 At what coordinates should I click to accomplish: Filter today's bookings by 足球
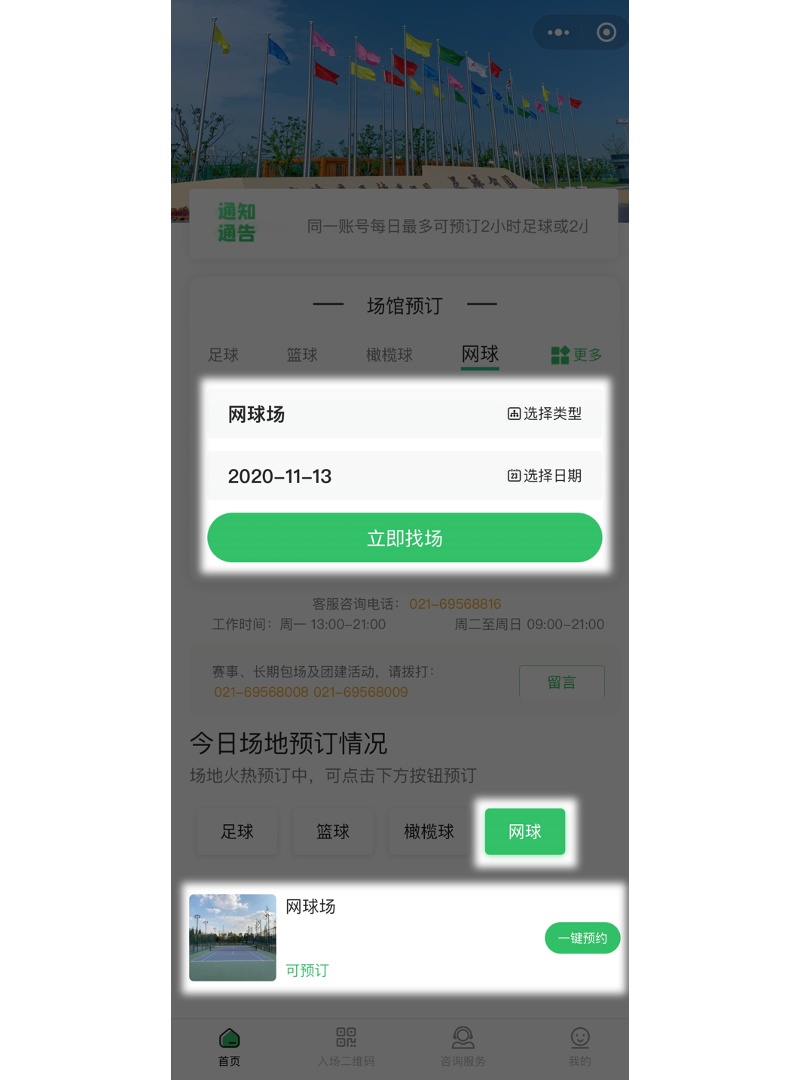(x=237, y=832)
